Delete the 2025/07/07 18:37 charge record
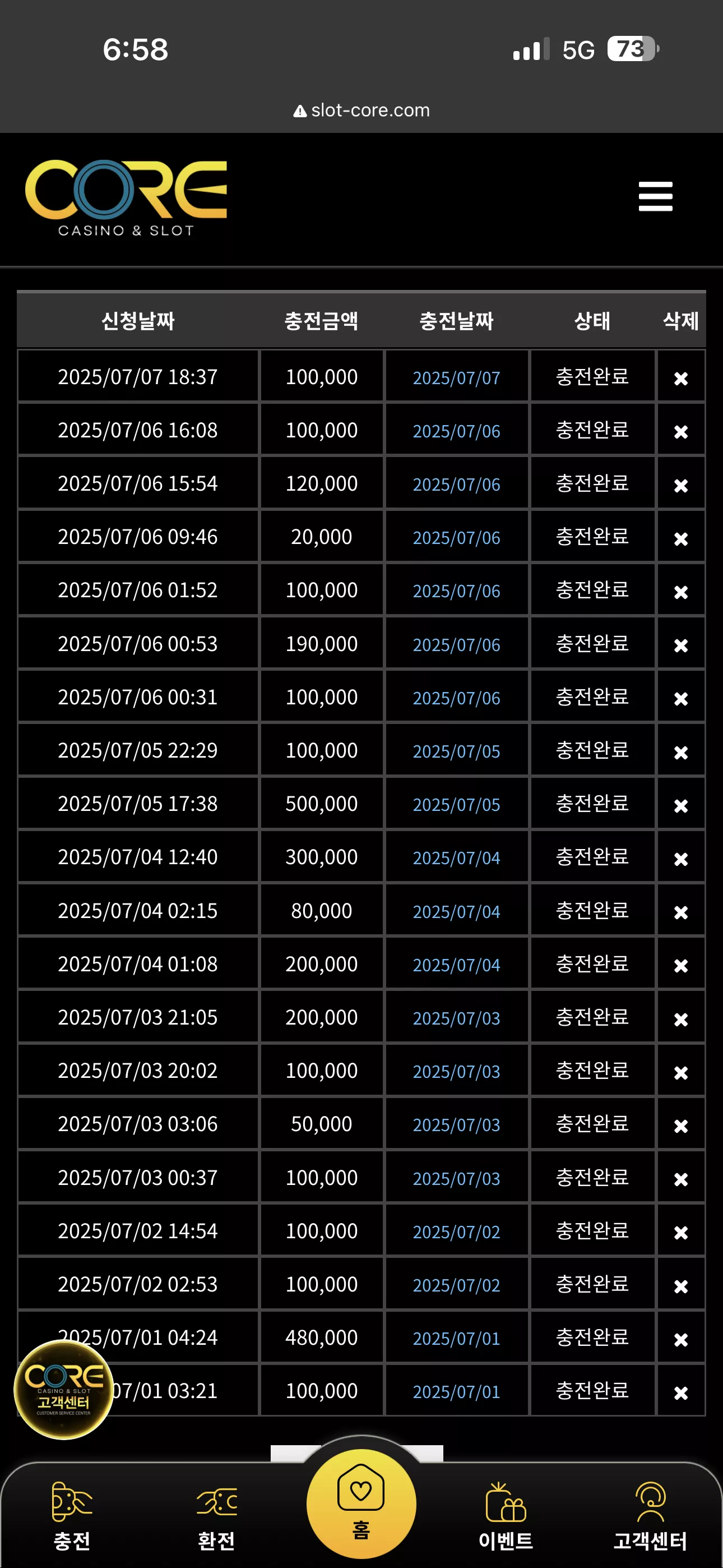 point(680,378)
